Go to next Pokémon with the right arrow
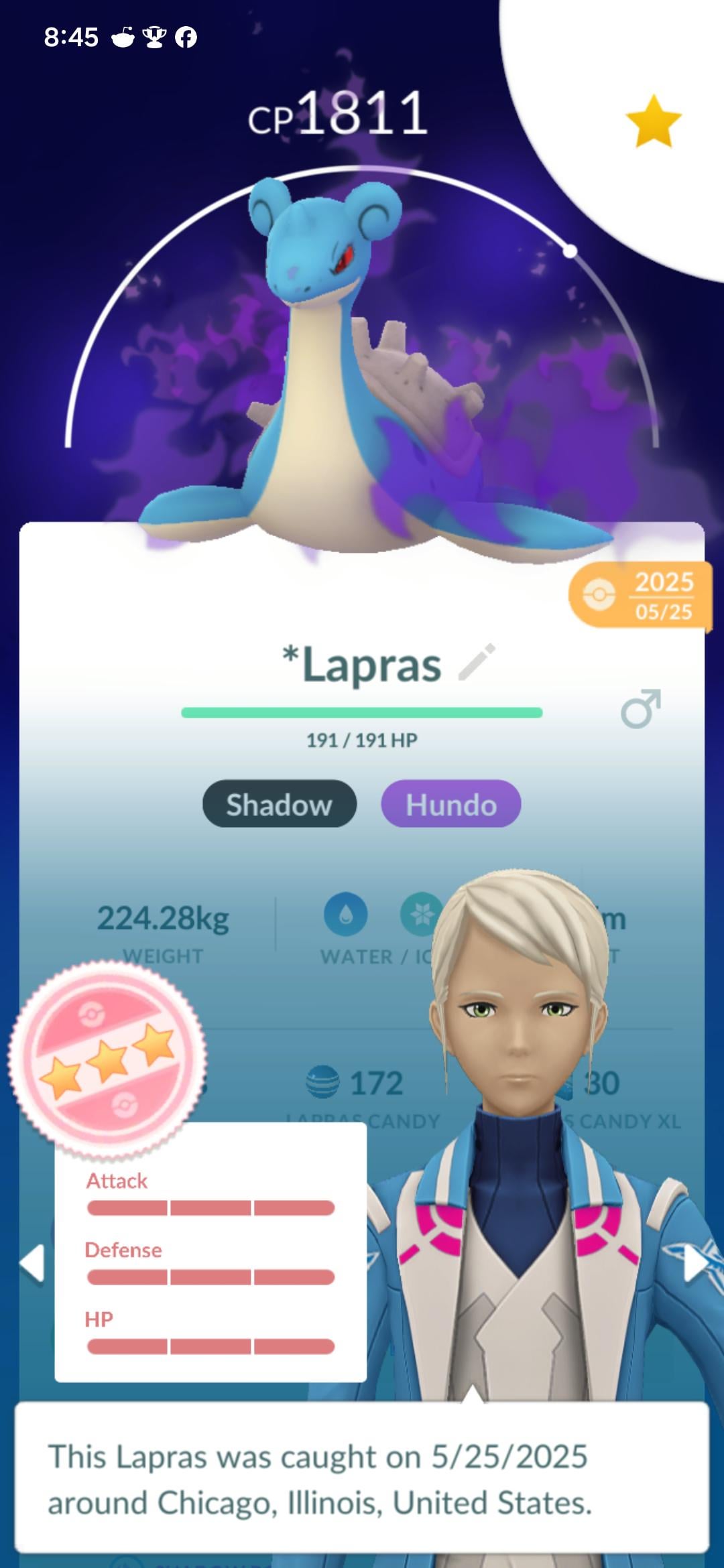This screenshot has height=1568, width=724. point(695,1264)
